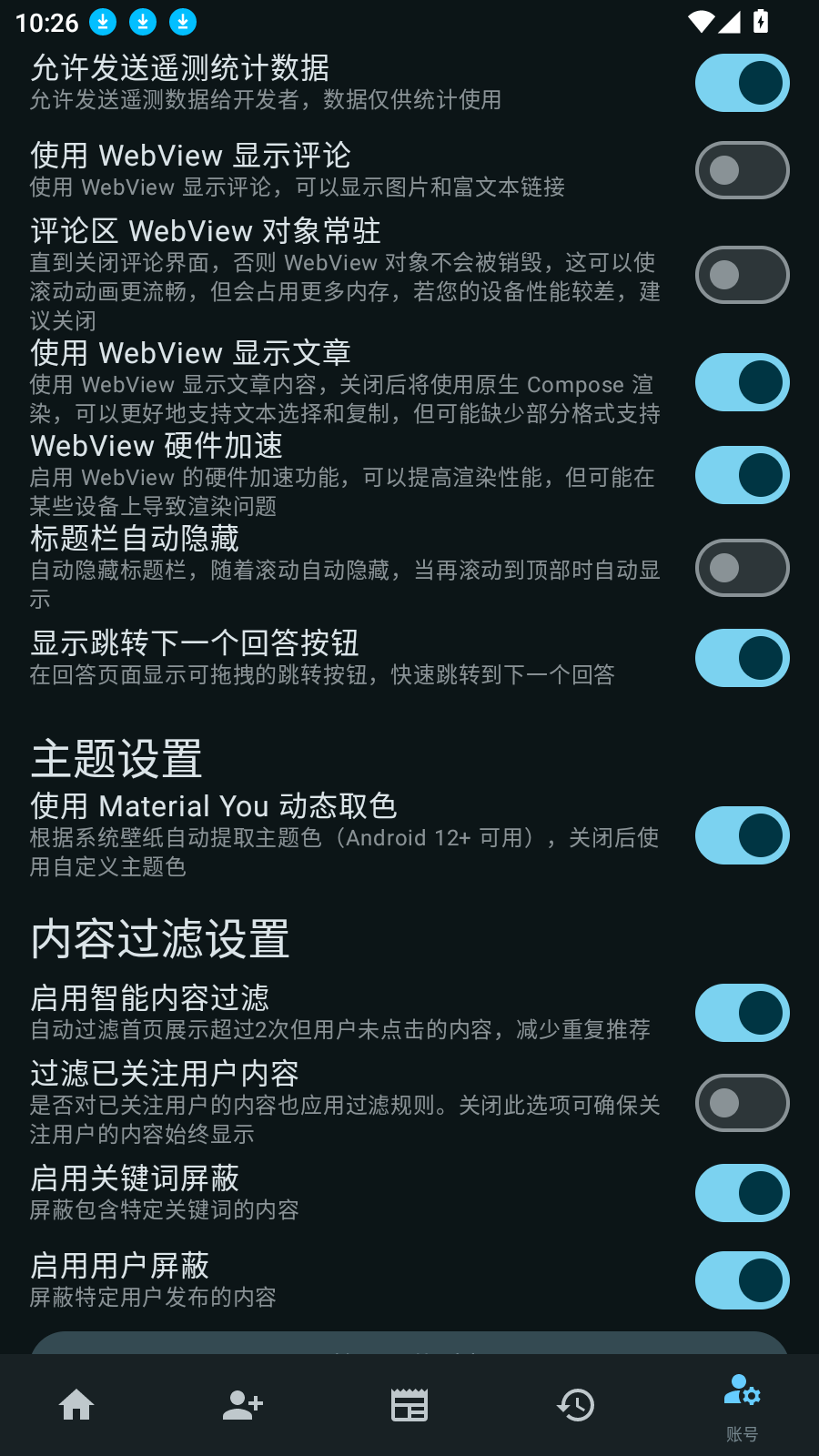Switch to the 账号 tab
This screenshot has height=1456, width=819.
(x=742, y=1404)
